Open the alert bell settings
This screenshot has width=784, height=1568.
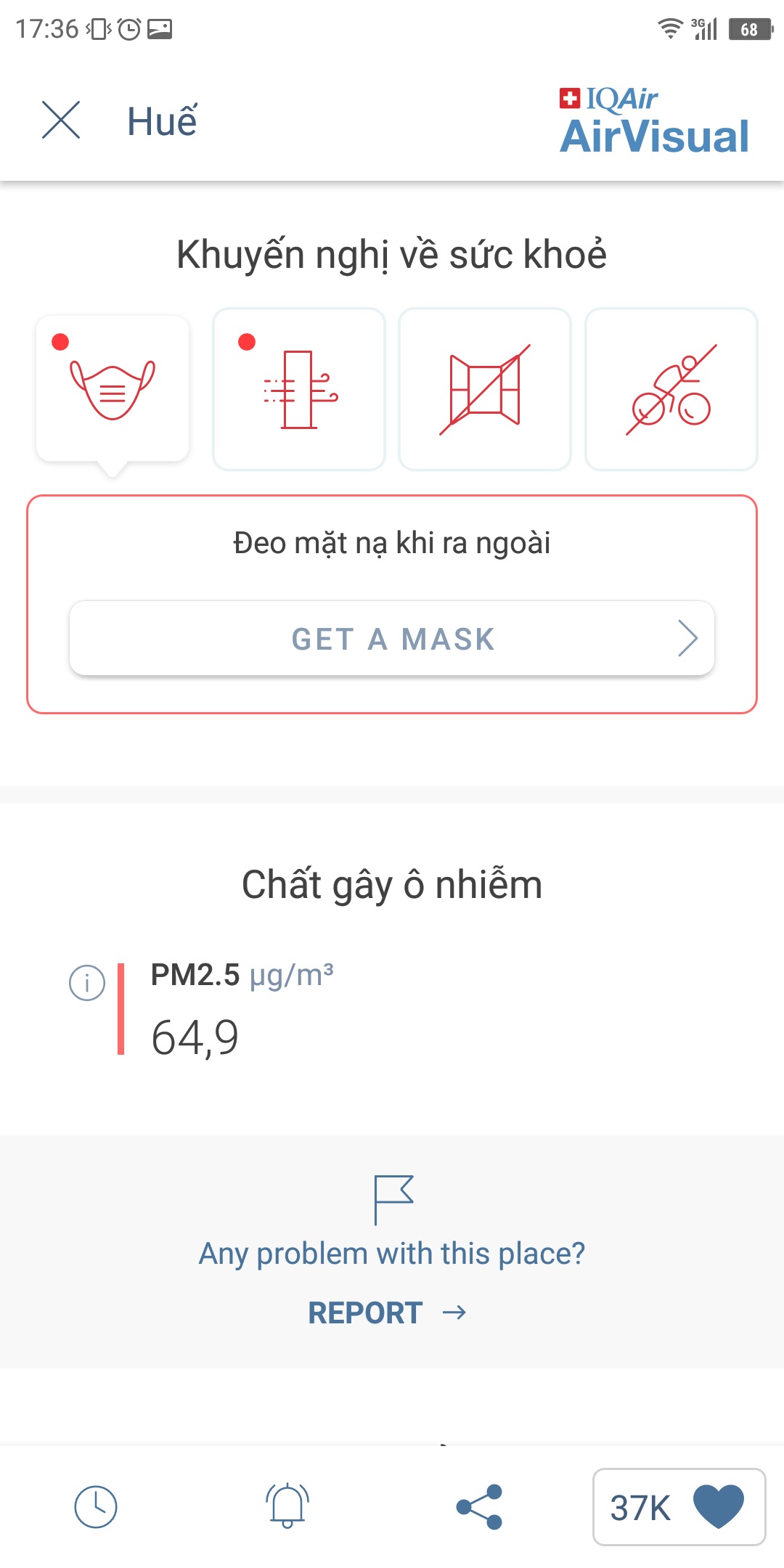point(287,1506)
